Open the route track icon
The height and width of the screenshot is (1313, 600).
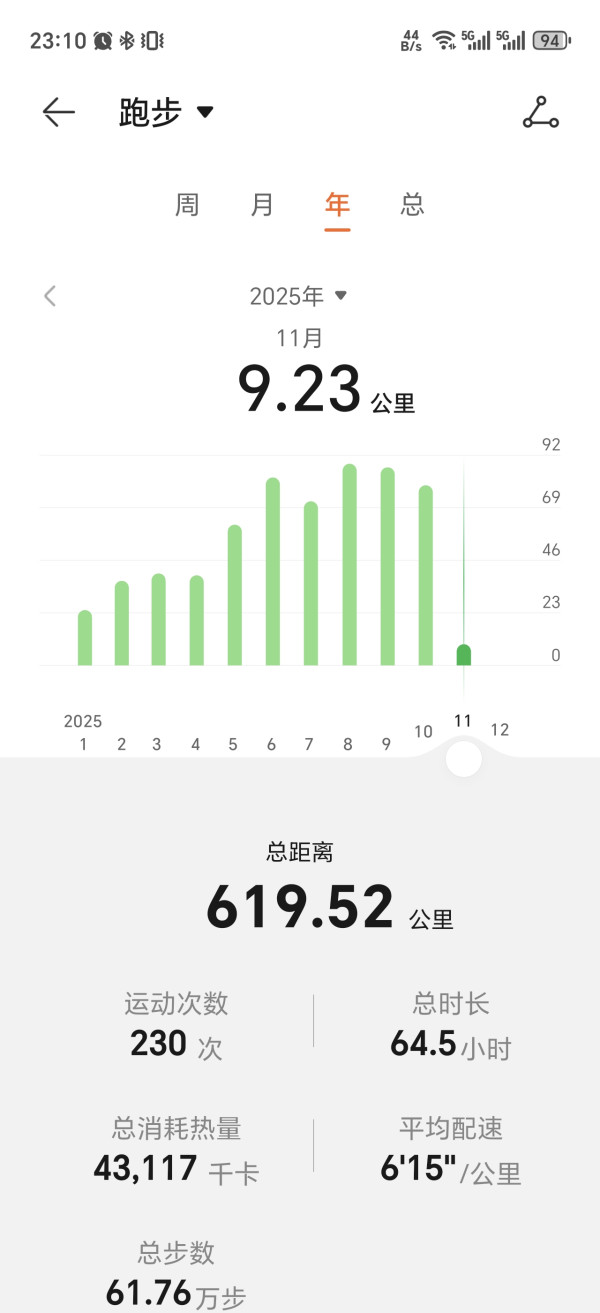coord(541,112)
